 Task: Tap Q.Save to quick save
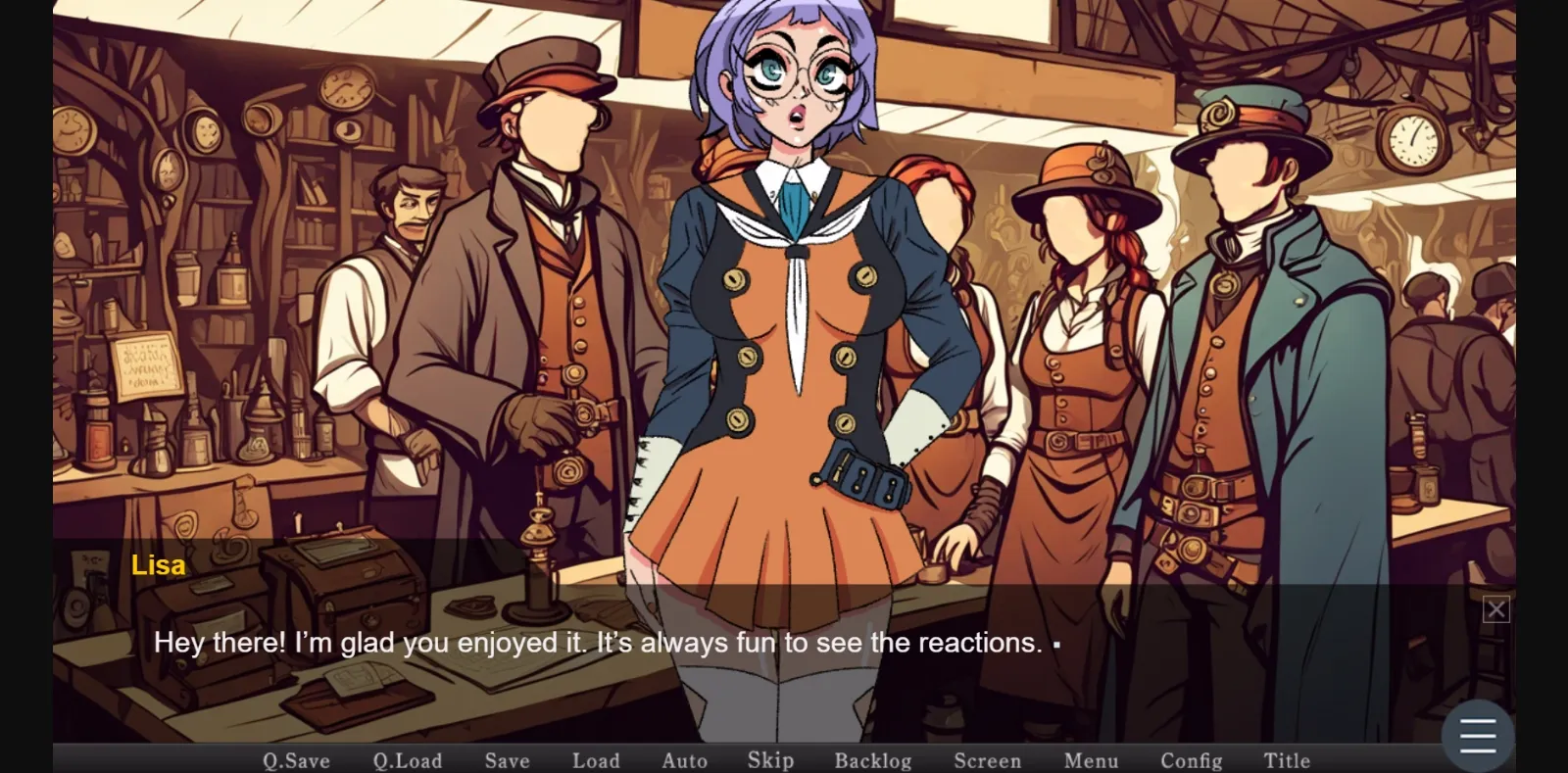(296, 760)
